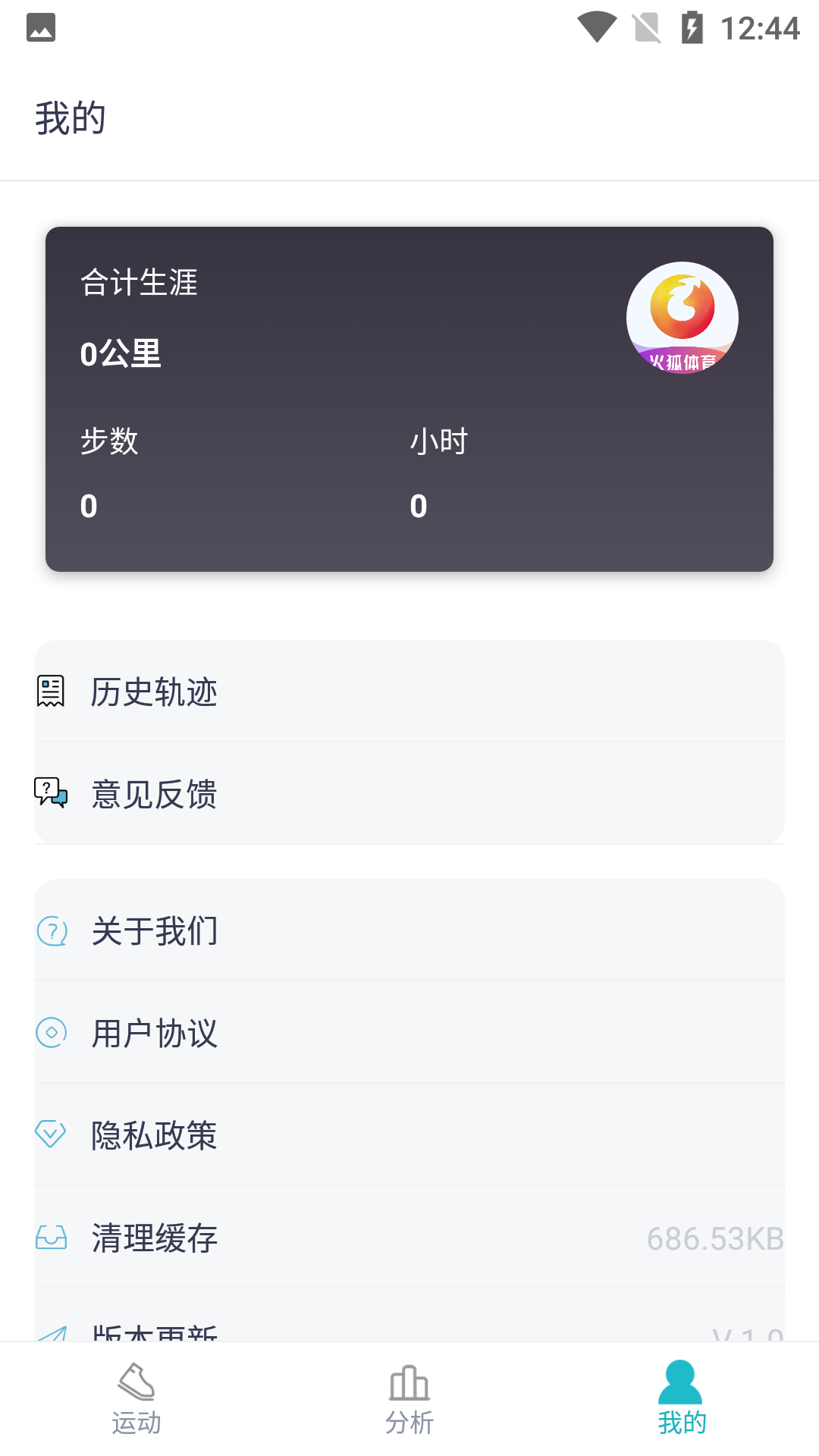
Task: Open 关于我们 about page
Action: [x=409, y=930]
